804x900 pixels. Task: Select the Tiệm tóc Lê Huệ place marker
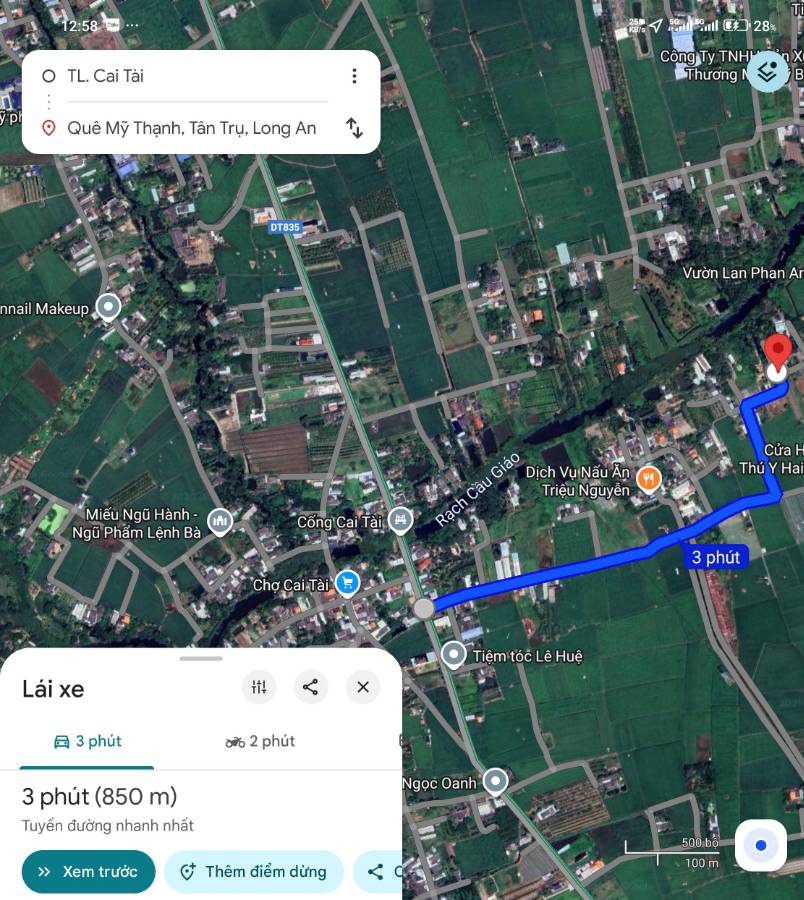[x=454, y=655]
